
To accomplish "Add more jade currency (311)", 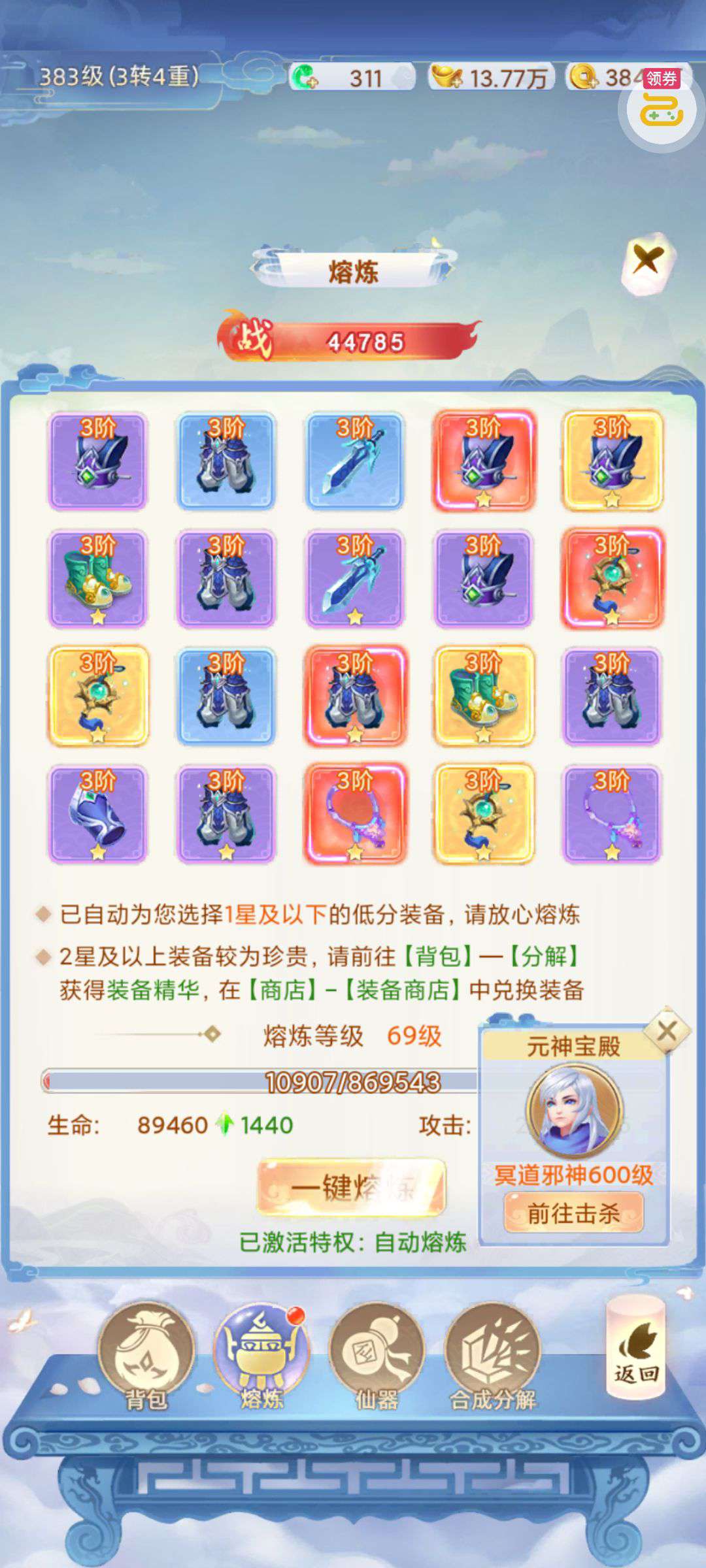I will tap(305, 78).
